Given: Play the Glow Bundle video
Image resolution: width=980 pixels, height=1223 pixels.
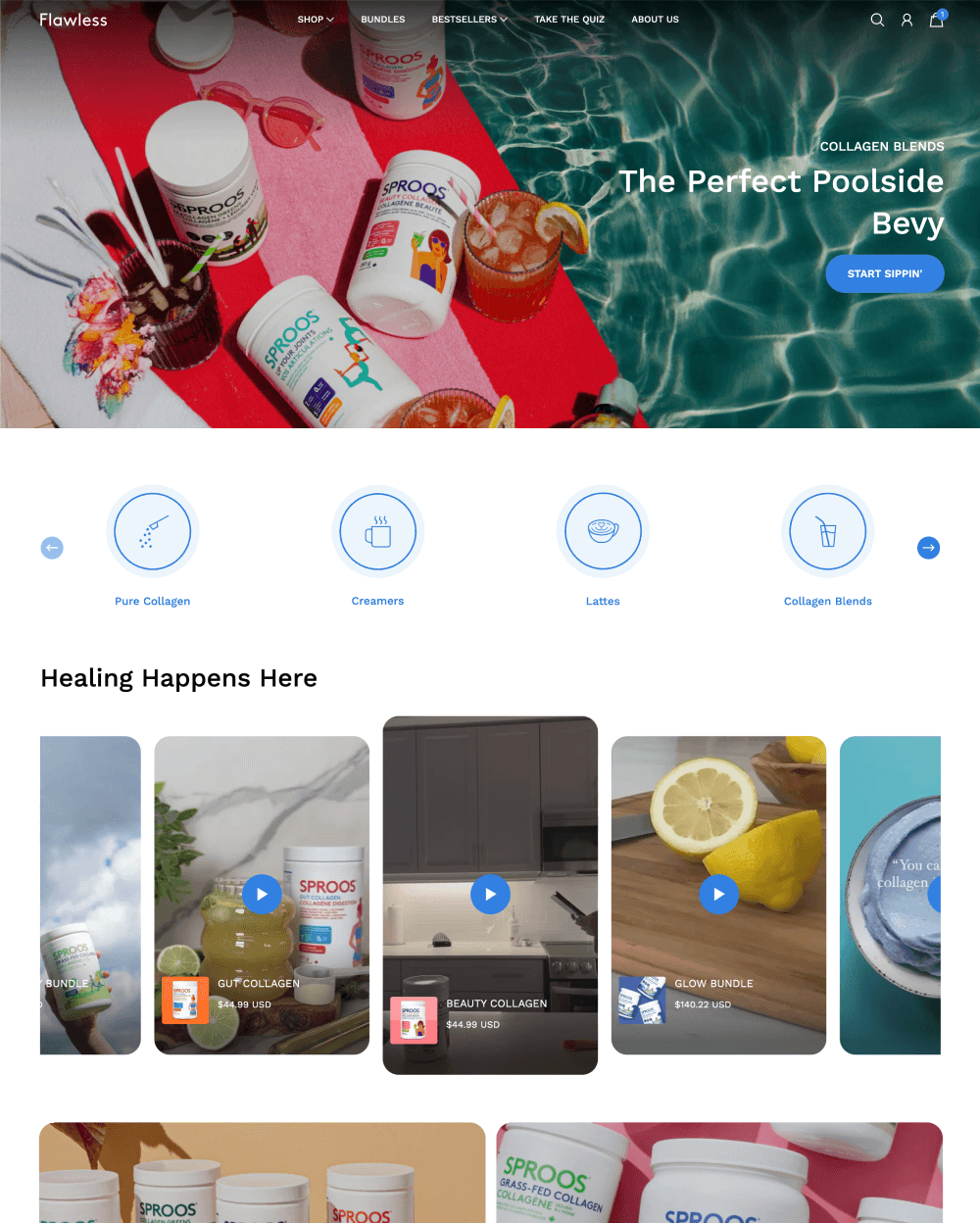Looking at the screenshot, I should point(718,894).
